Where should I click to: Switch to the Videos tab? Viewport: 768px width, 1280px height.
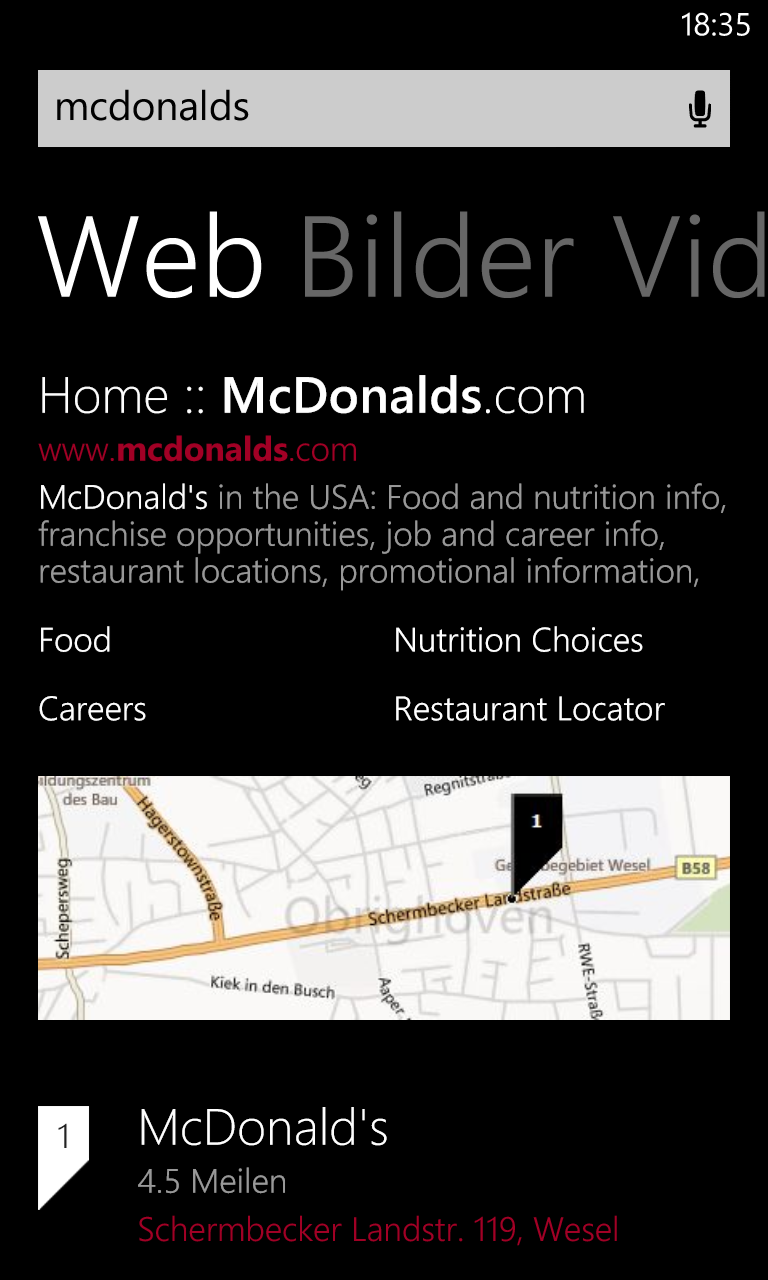(x=690, y=257)
